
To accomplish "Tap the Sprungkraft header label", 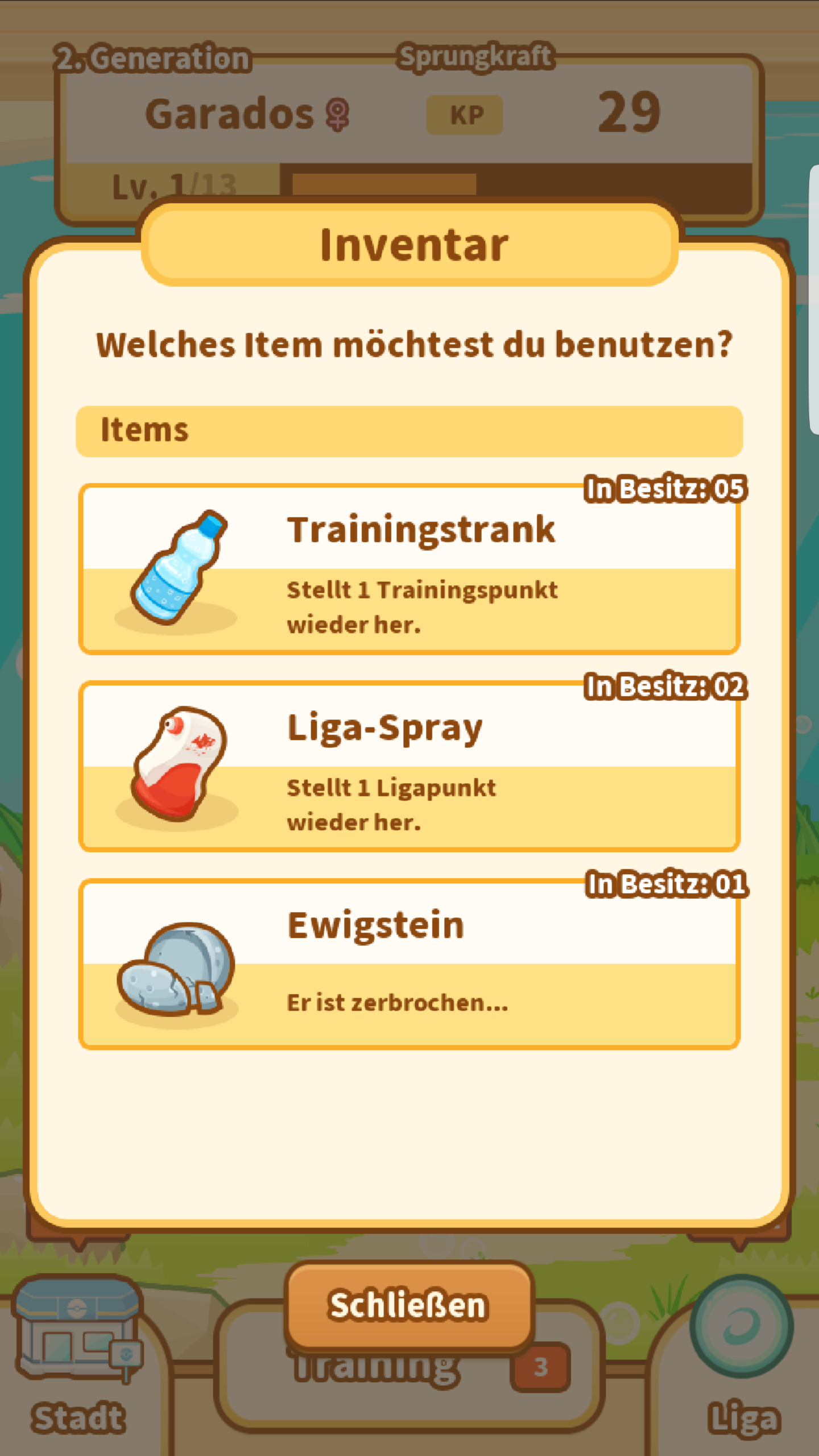I will (476, 56).
